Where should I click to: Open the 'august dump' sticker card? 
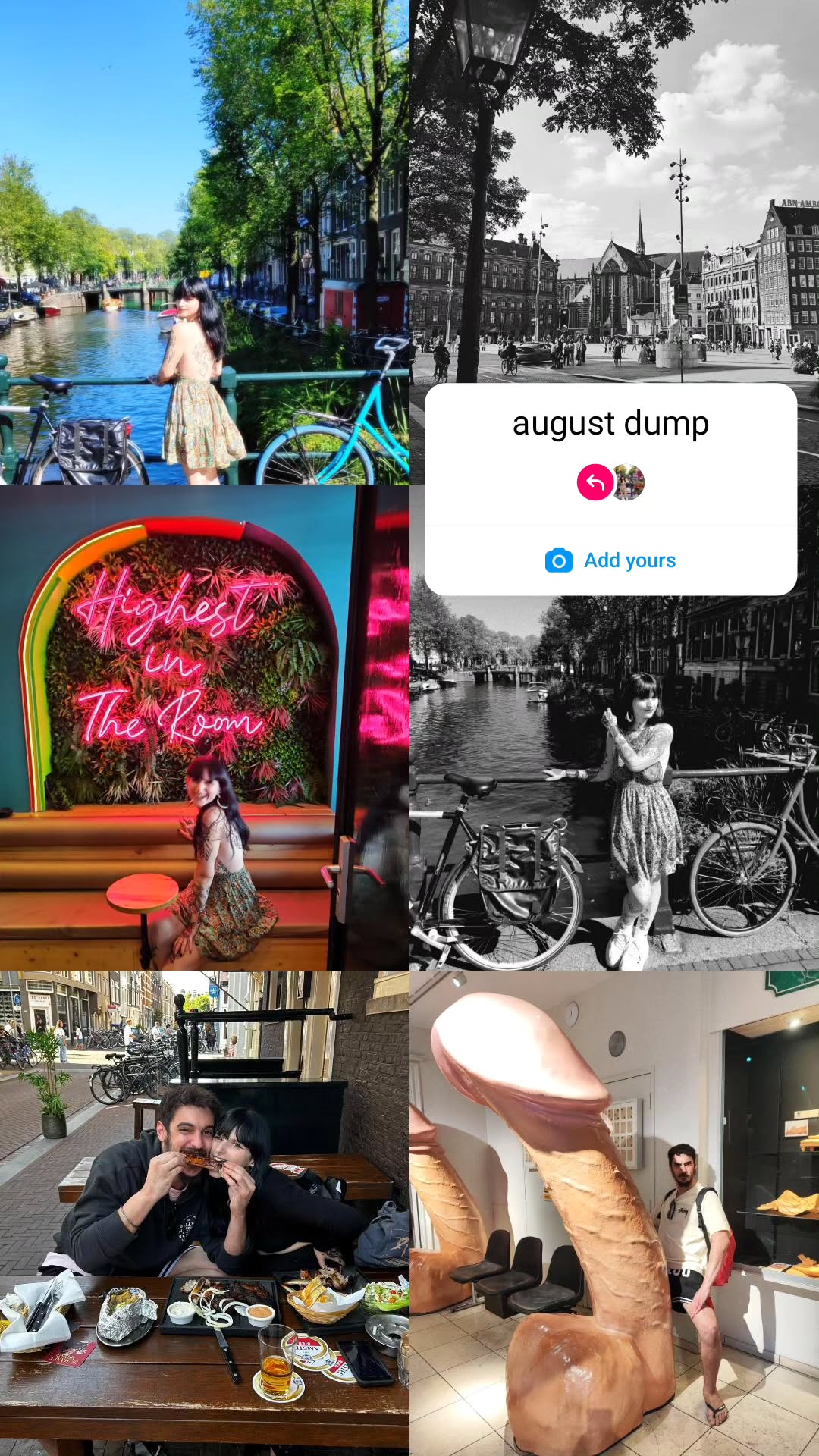(611, 489)
